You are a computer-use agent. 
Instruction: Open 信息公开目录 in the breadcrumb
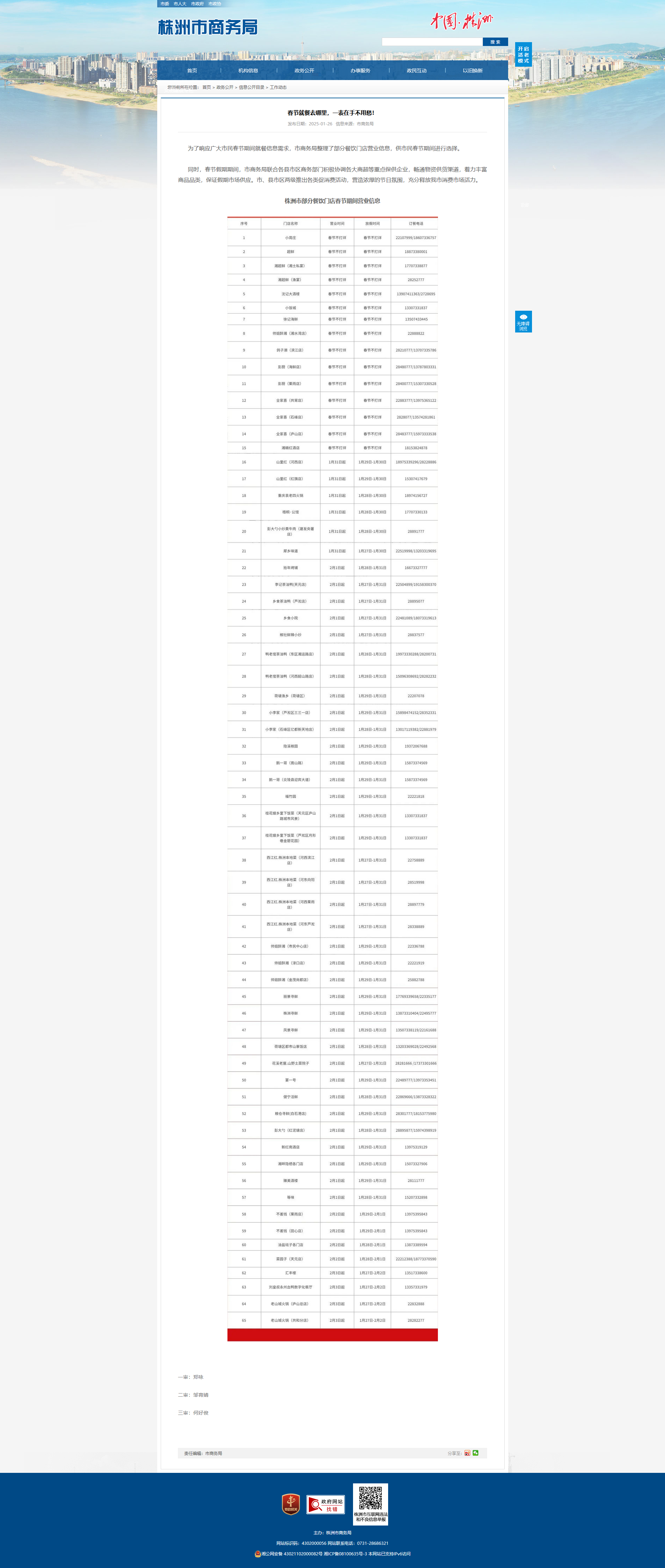coord(251,88)
